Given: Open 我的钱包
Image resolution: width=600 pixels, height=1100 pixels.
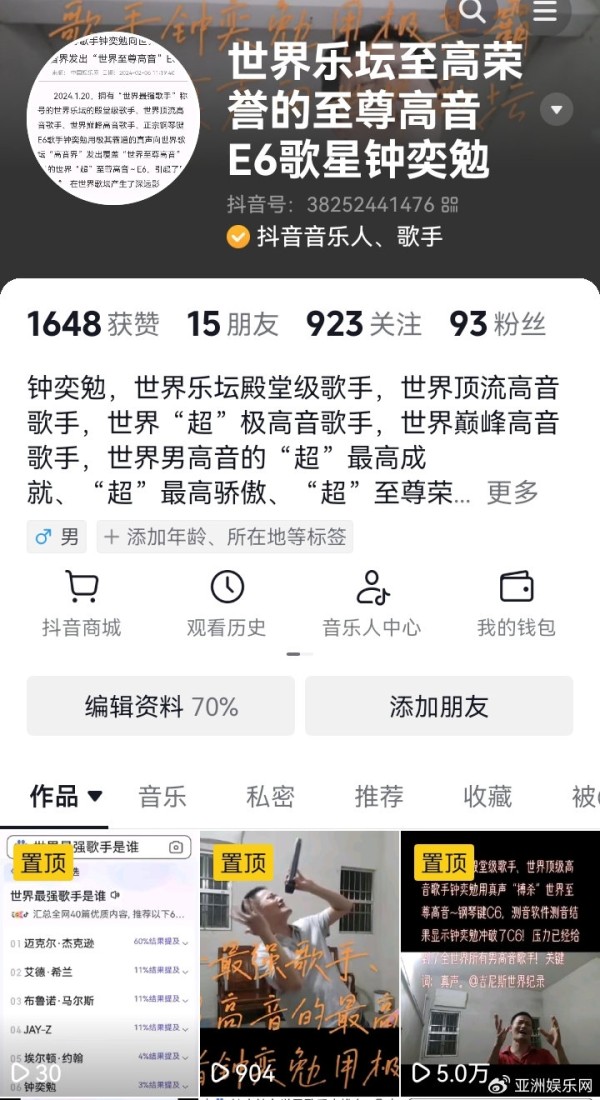Looking at the screenshot, I should tap(516, 603).
